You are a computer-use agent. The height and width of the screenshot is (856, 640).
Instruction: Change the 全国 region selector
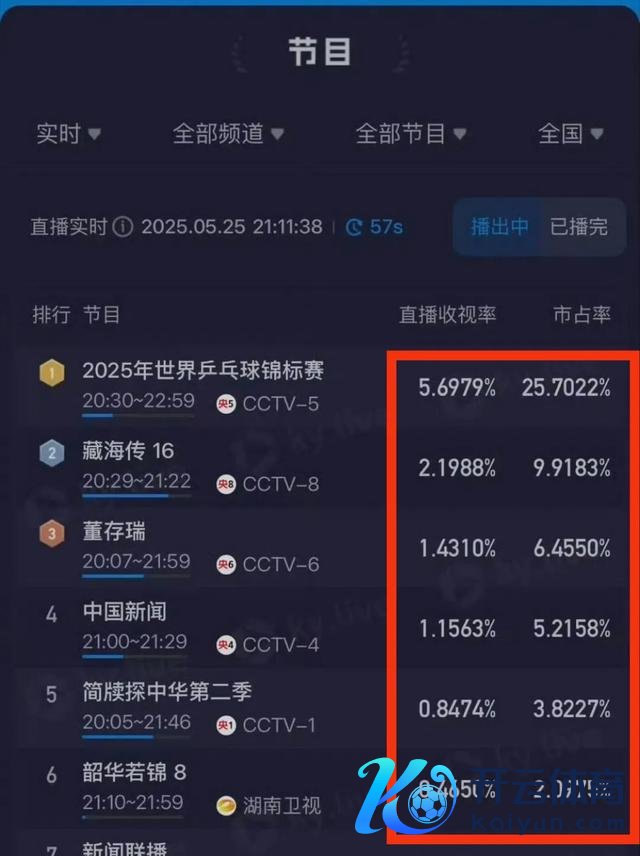point(571,133)
